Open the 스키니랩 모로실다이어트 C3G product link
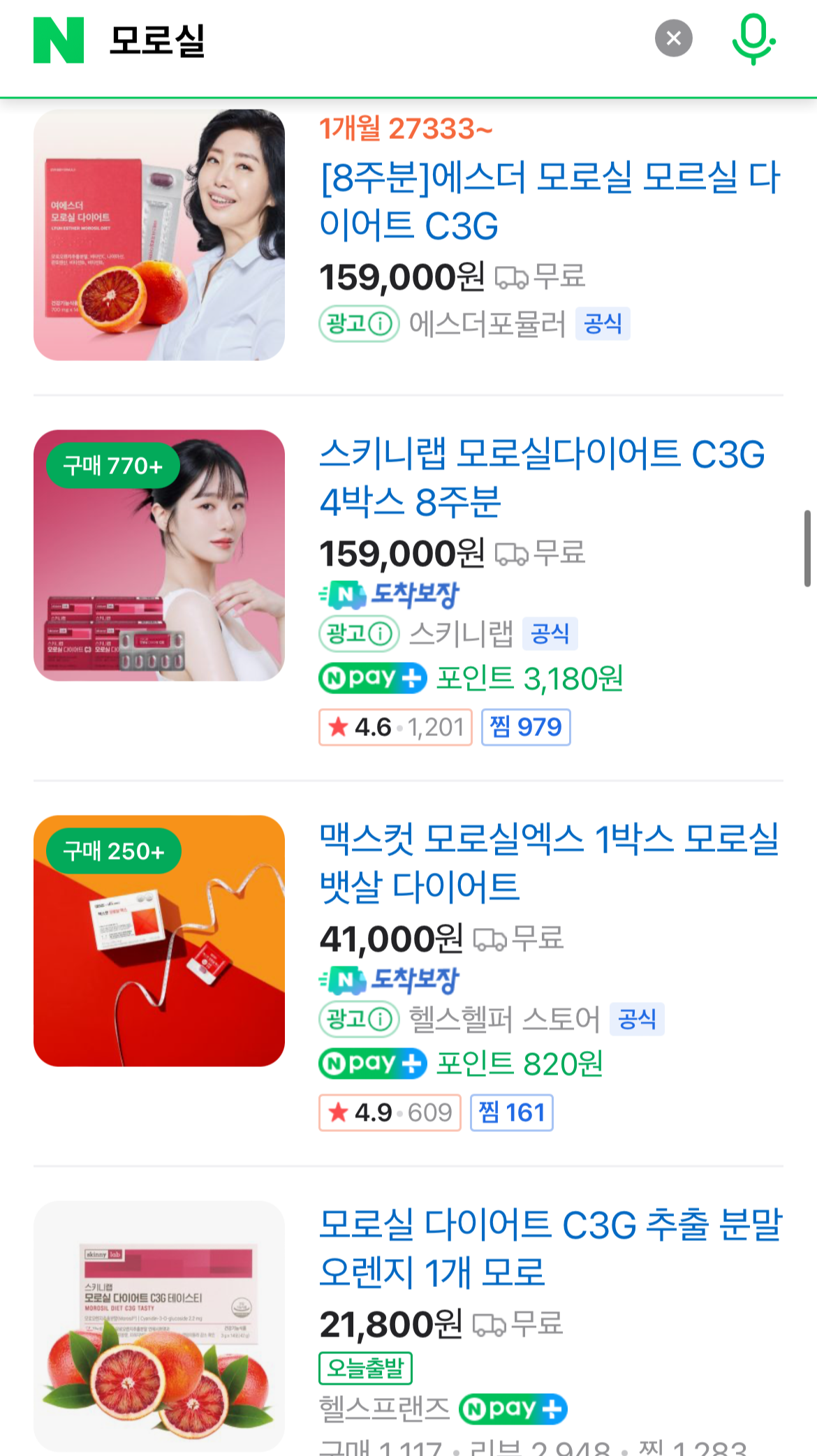The image size is (817, 1456). point(545,478)
